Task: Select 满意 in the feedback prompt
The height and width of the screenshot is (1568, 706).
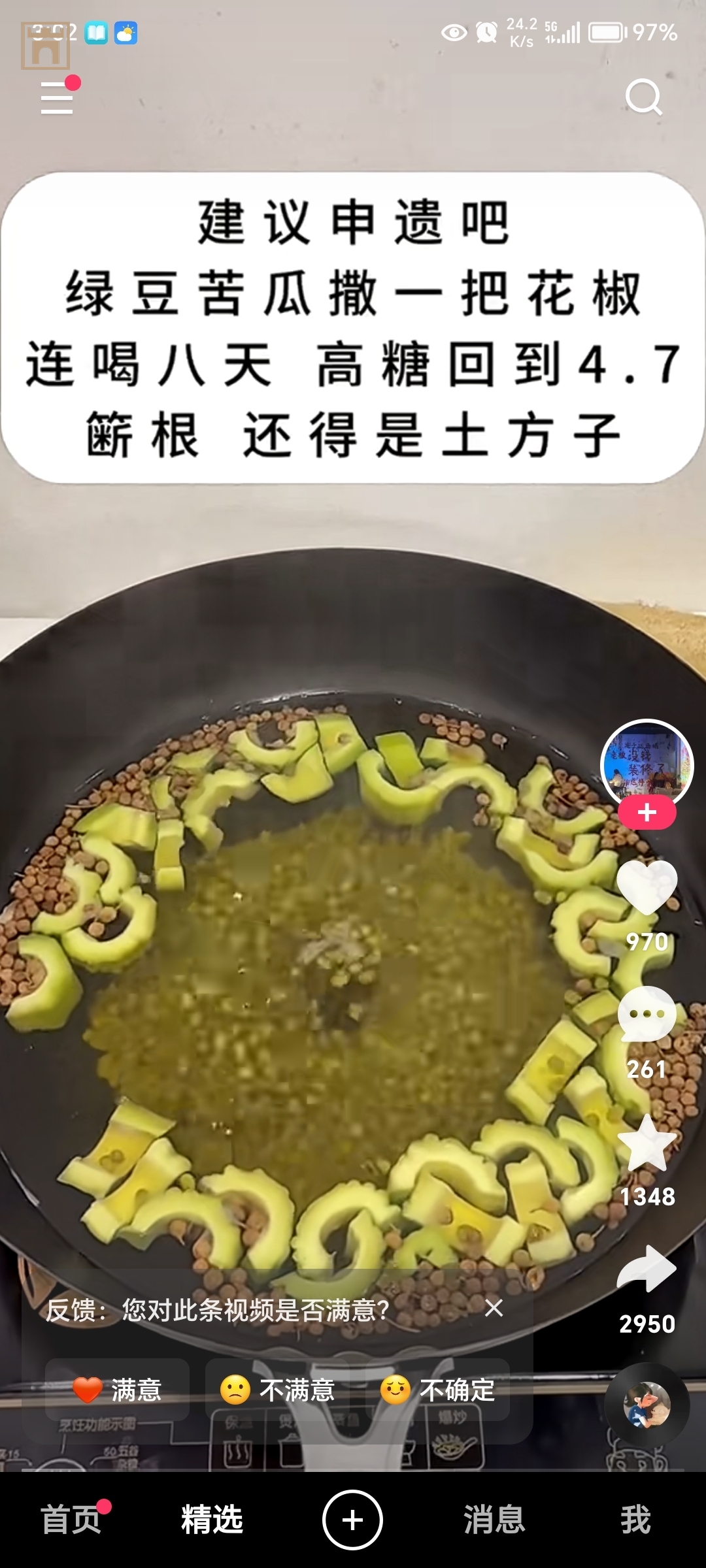Action: click(118, 1390)
